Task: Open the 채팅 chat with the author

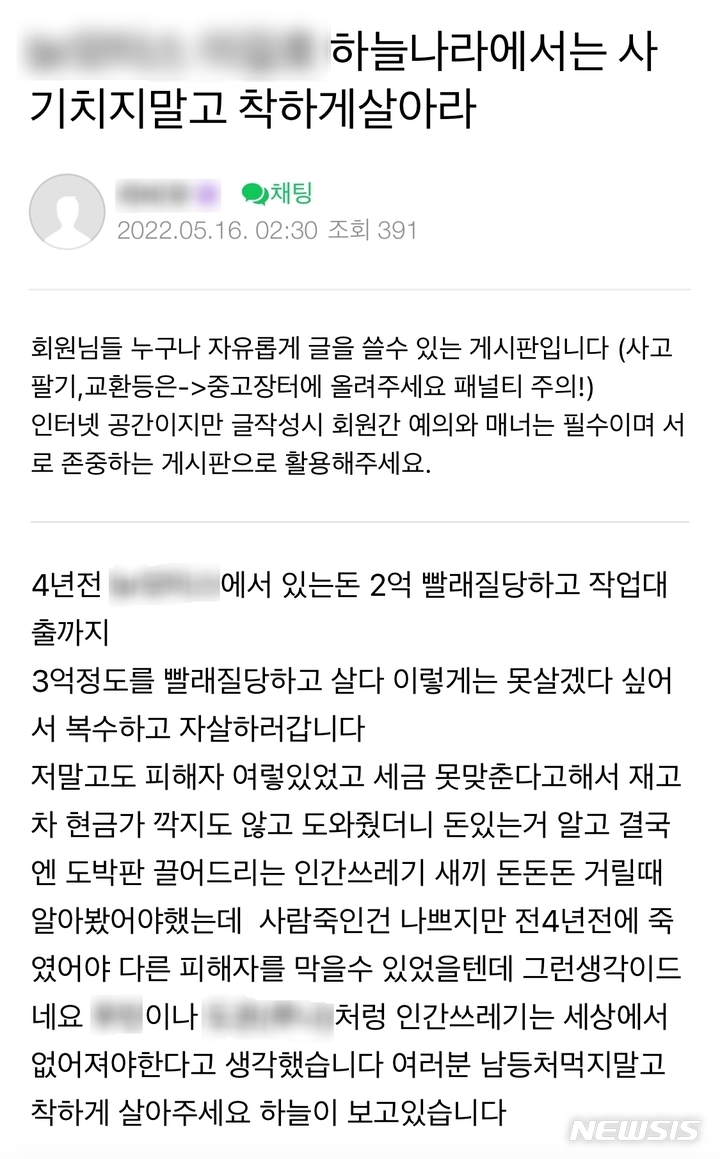Action: (x=277, y=193)
